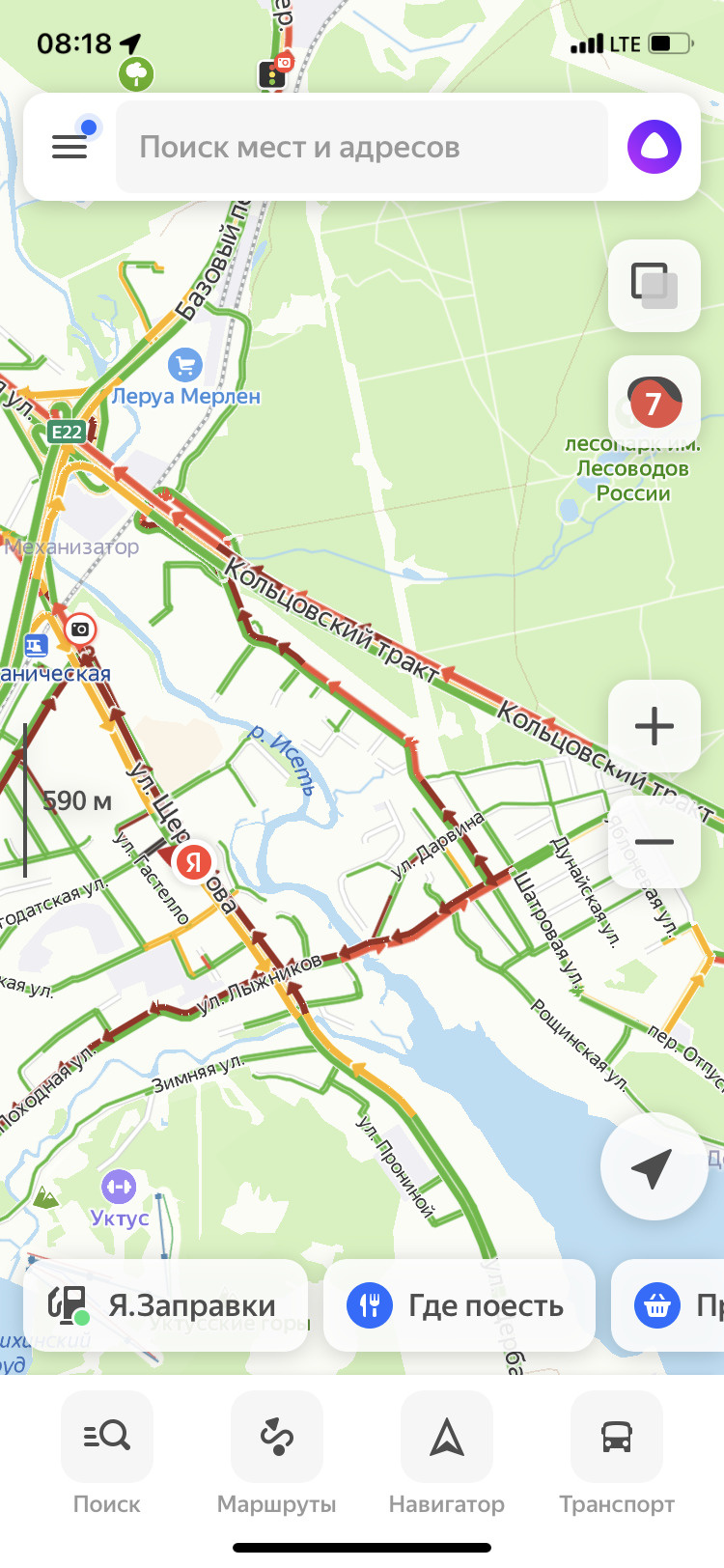Select the Я.Заправки chip
The image size is (724, 1568).
[x=165, y=1305]
